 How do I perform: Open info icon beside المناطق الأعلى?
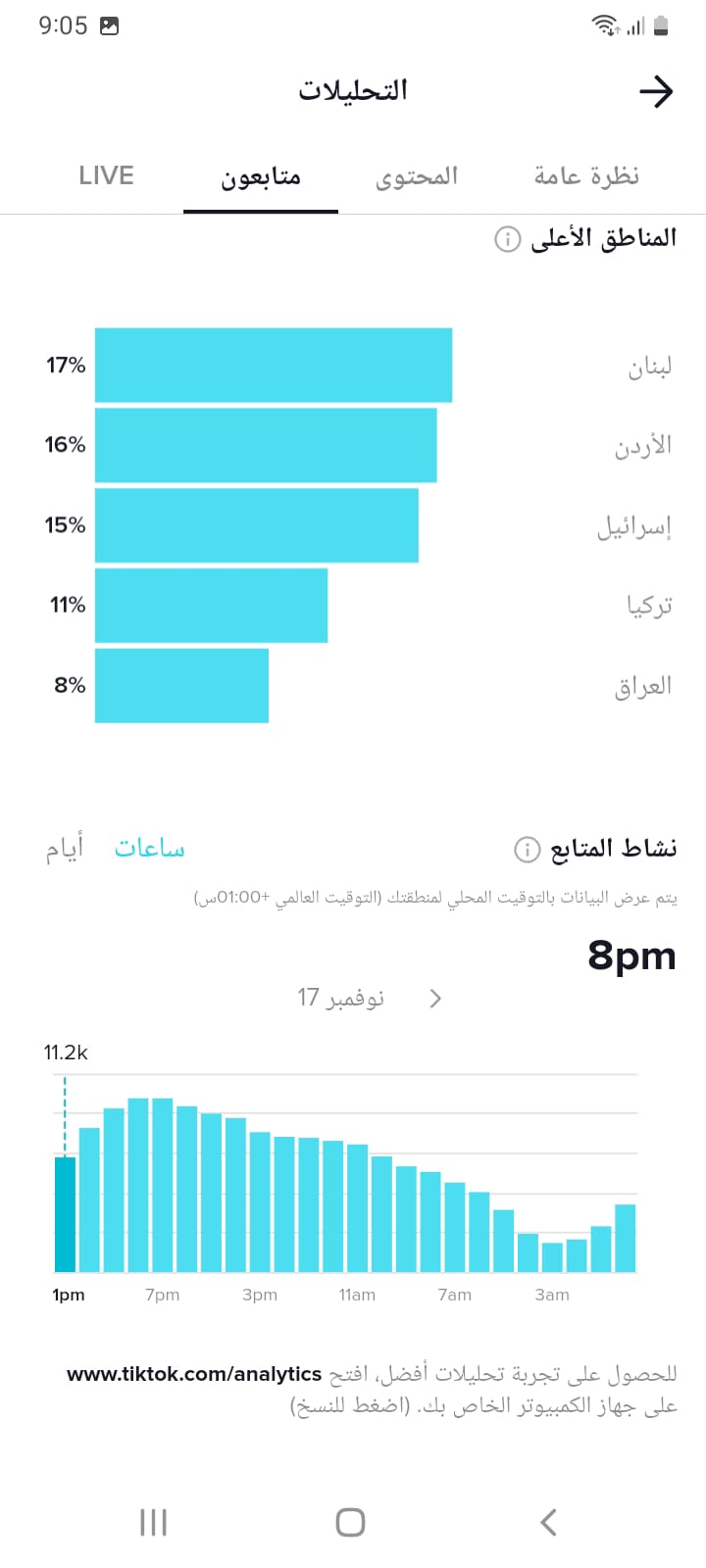(x=507, y=239)
